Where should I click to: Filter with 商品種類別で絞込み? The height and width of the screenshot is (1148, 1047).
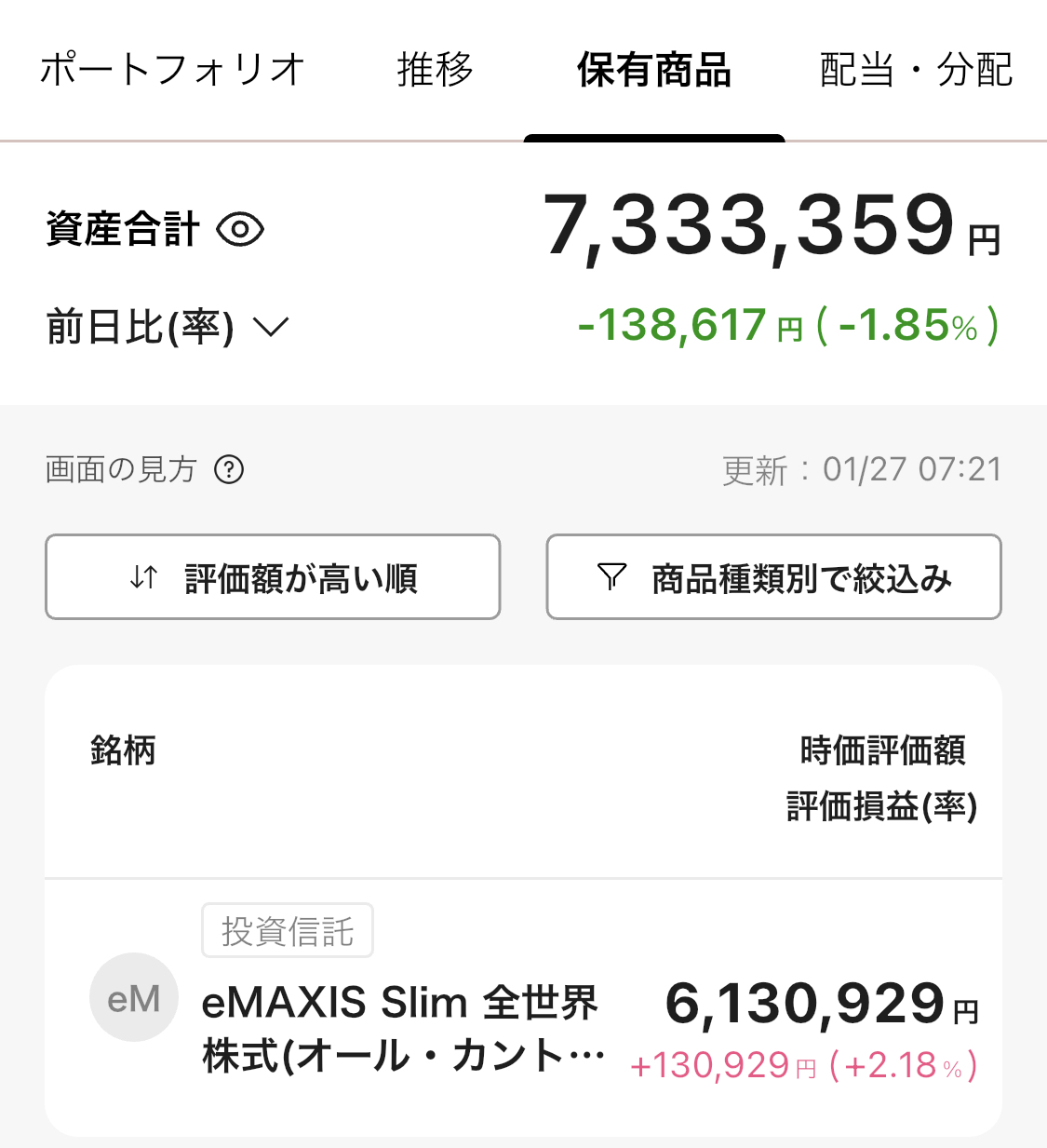[773, 577]
